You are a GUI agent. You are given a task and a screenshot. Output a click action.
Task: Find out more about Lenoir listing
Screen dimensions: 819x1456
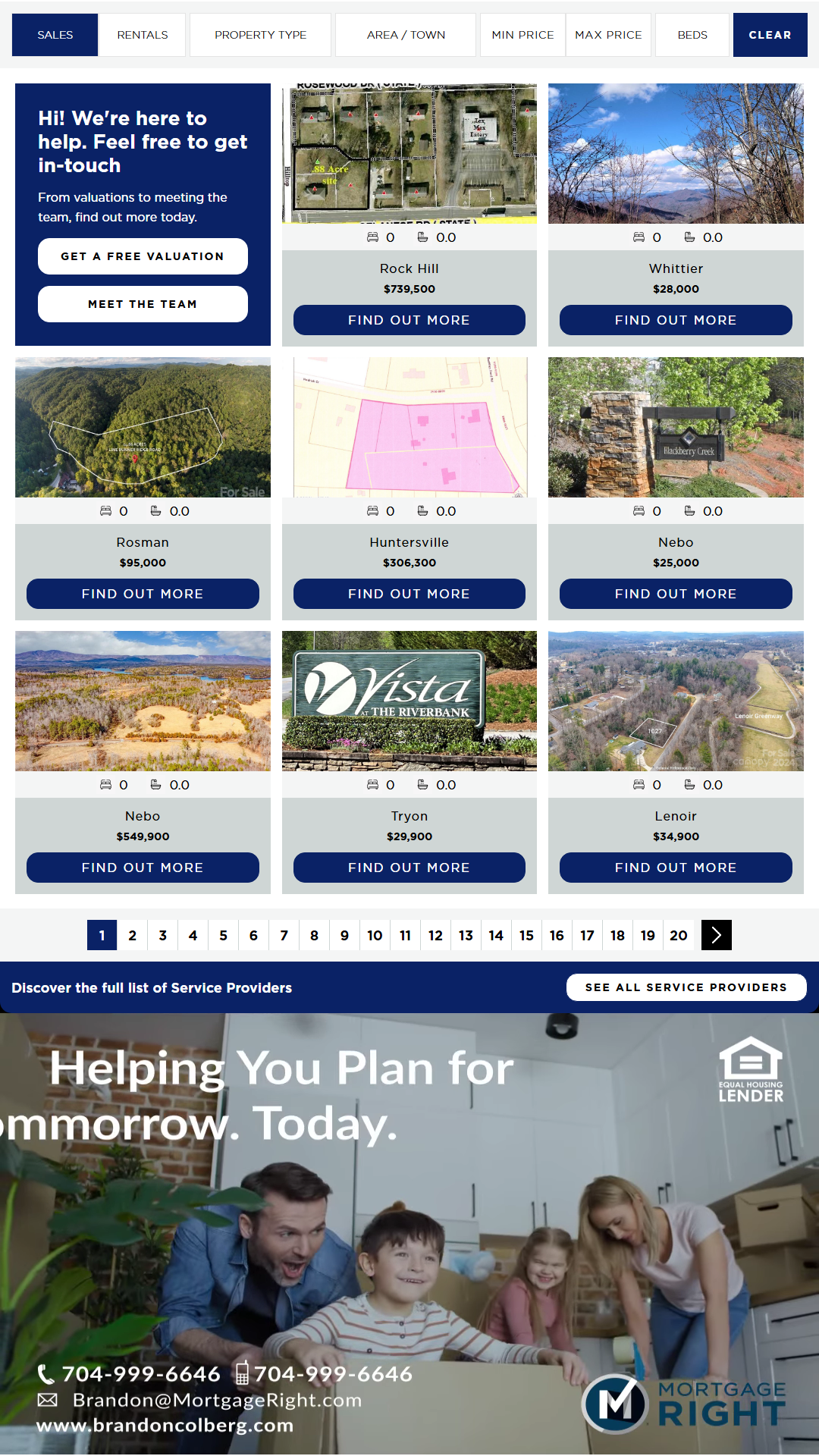coord(676,868)
